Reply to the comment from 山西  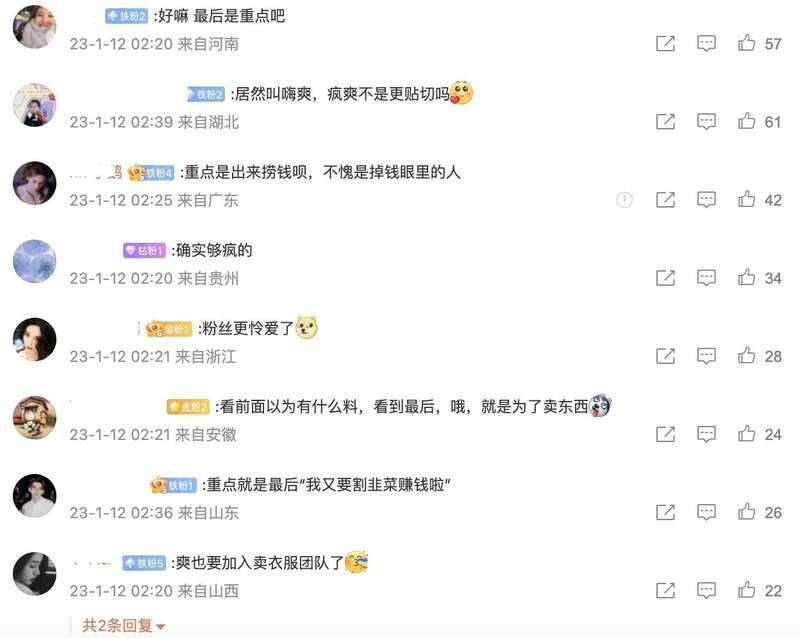tap(706, 590)
